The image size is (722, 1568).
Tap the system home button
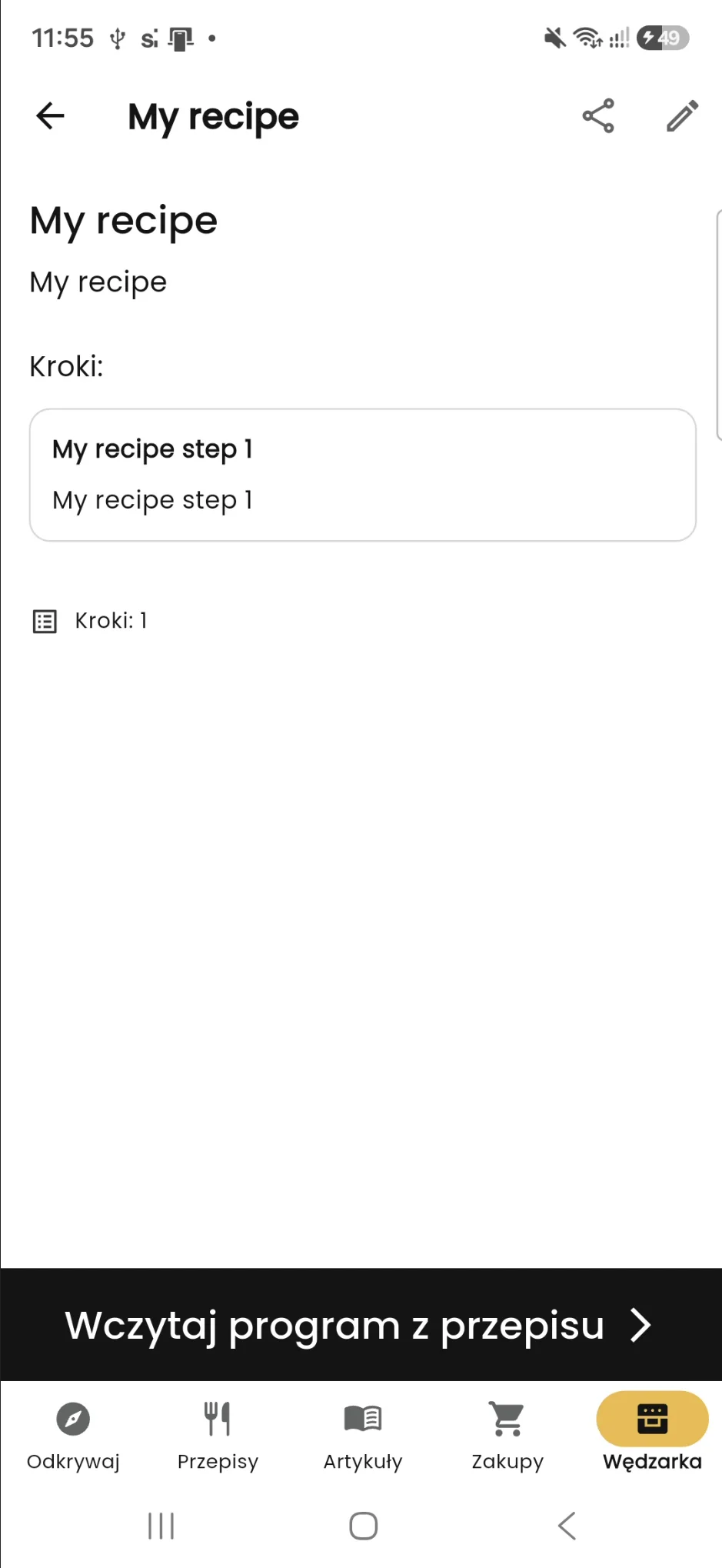(363, 1526)
